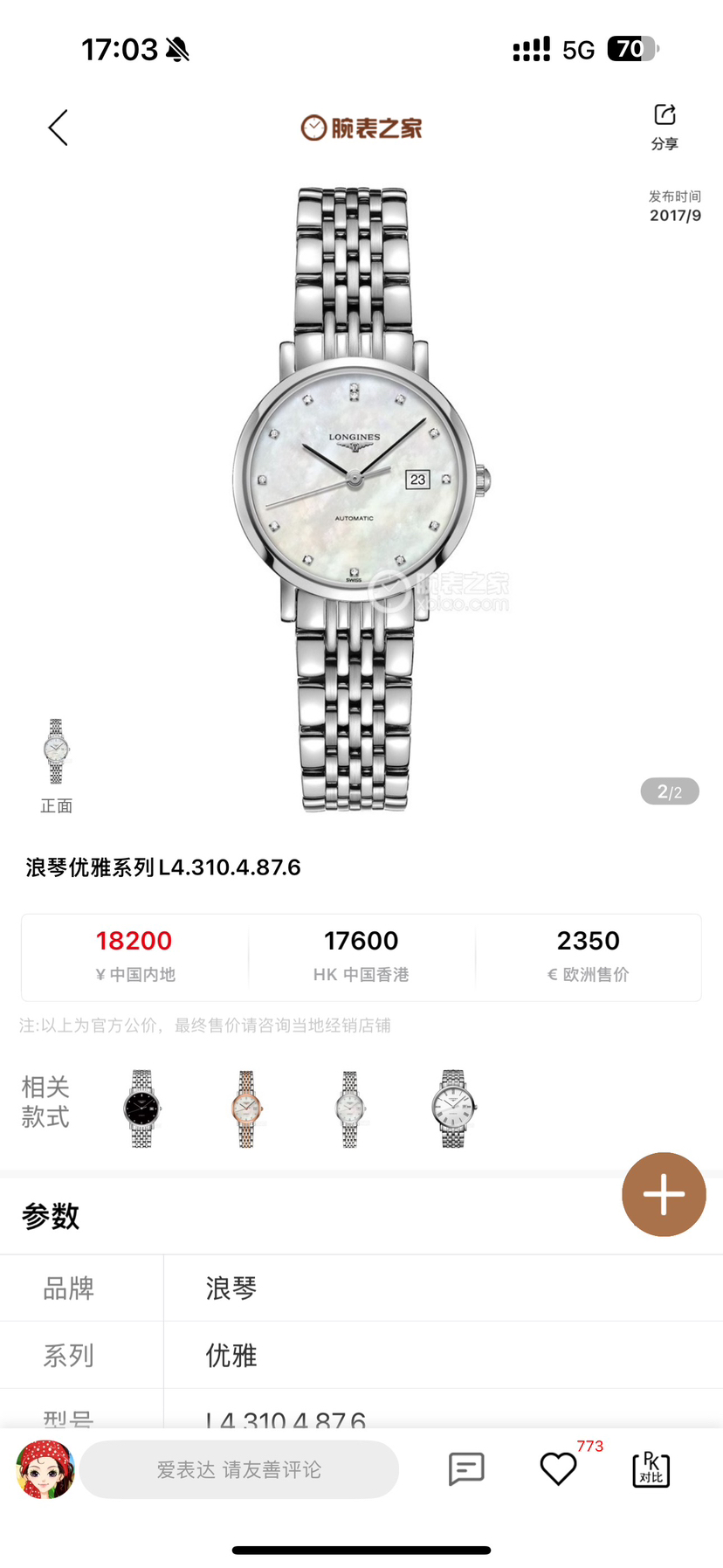View the comments list
Screen dimensions: 723x1568
pyautogui.click(x=466, y=1469)
